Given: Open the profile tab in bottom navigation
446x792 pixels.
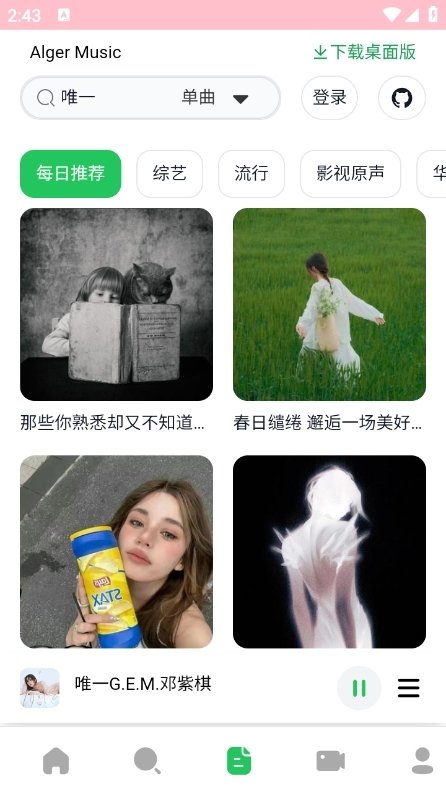Looking at the screenshot, I should click(422, 761).
